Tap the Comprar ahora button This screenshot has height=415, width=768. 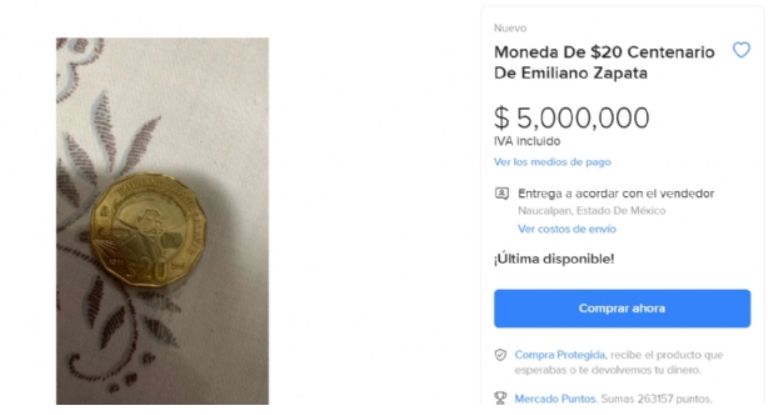tap(621, 308)
